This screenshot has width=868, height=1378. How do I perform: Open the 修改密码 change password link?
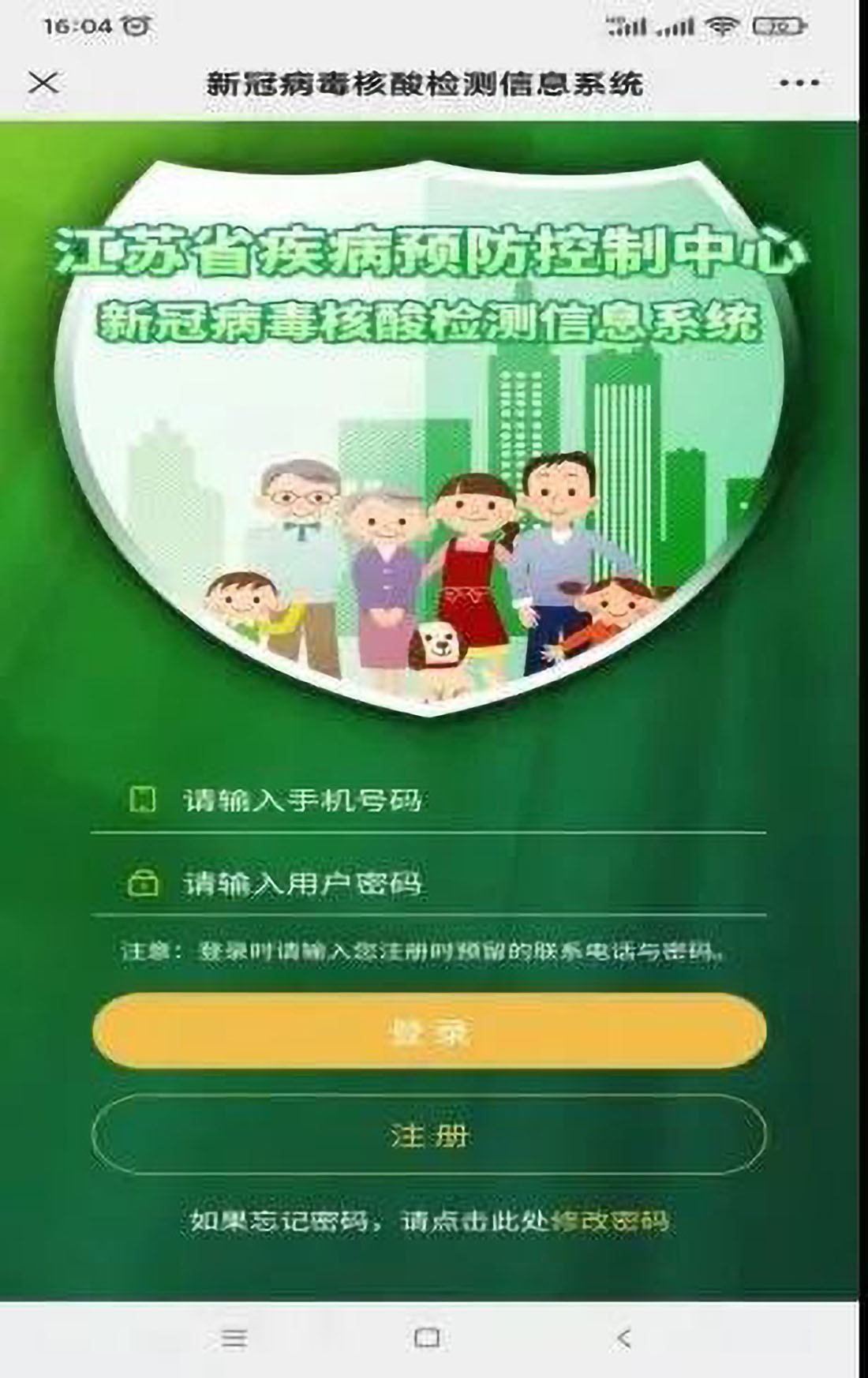[x=610, y=1221]
